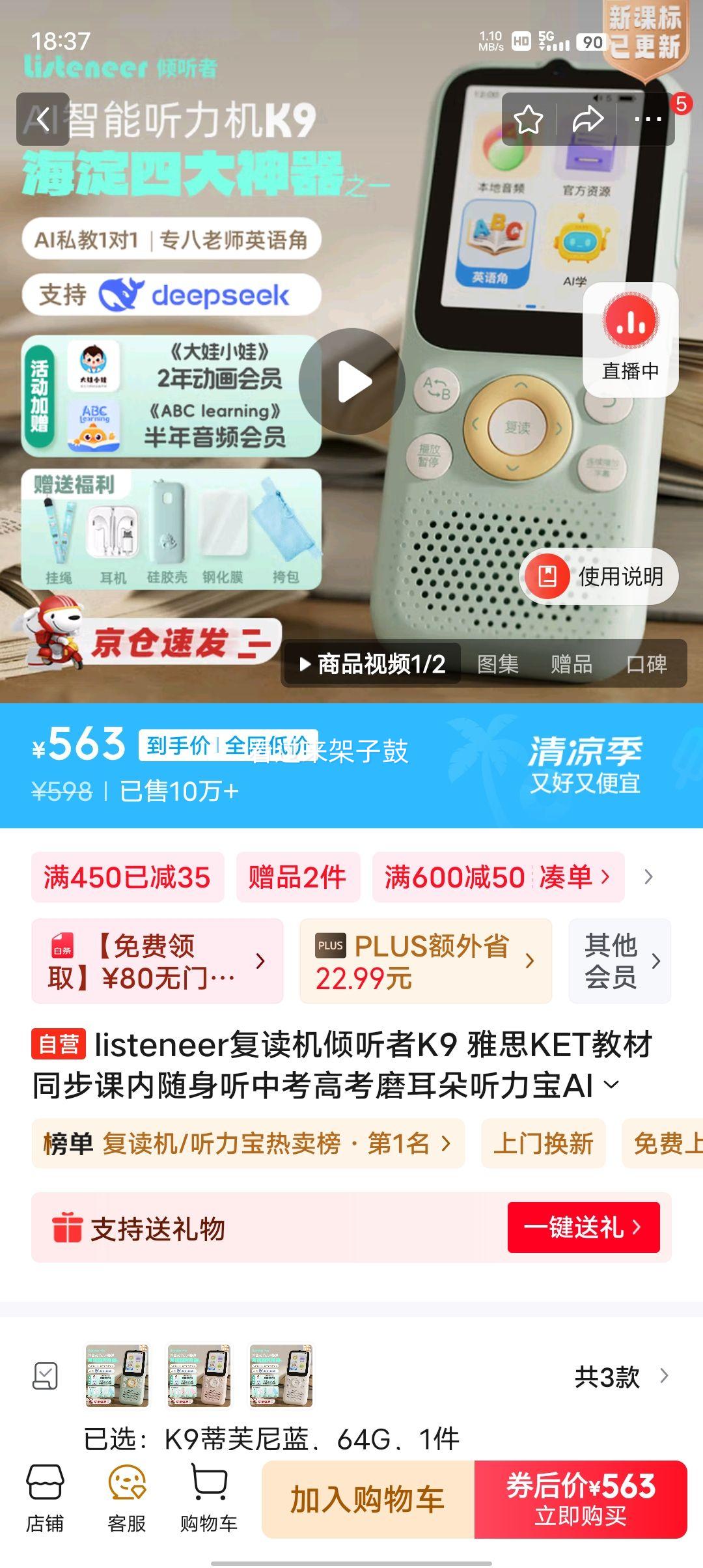Open 其他会员 membership options
This screenshot has height=1568, width=703.
point(620,961)
